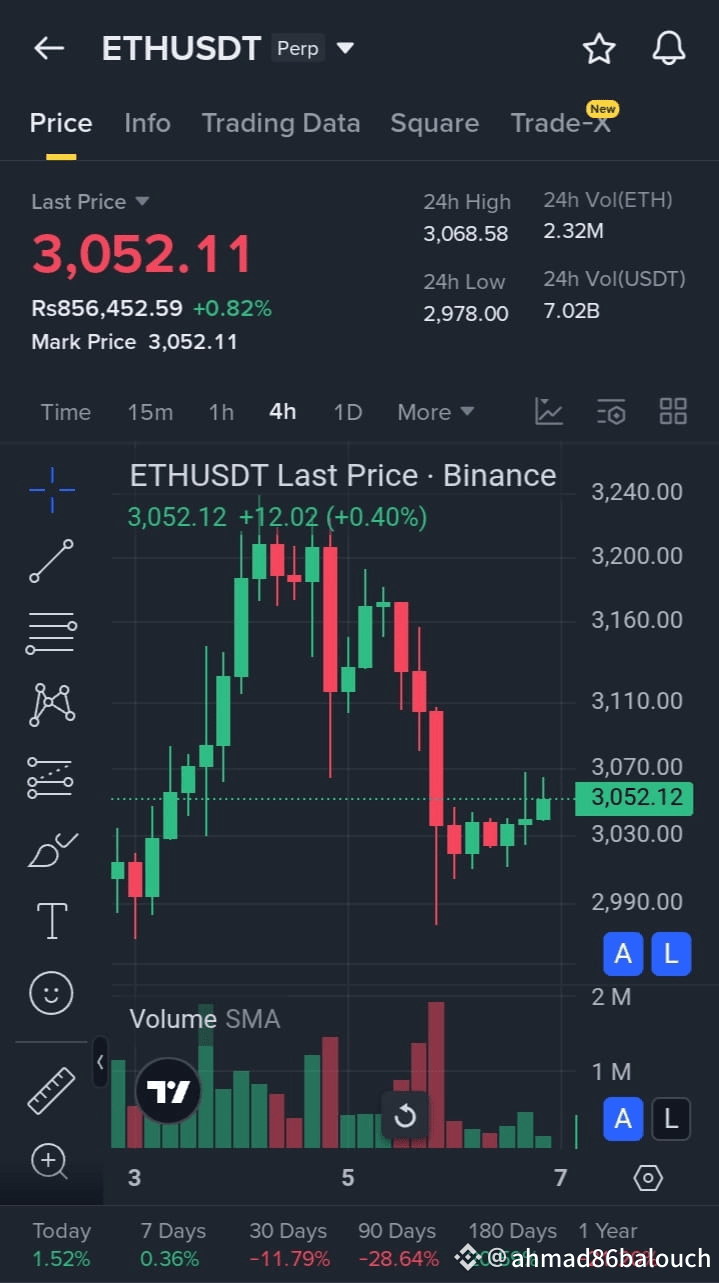This screenshot has height=1283, width=719.
Task: Select the trend line drawing tool
Action: 51,561
